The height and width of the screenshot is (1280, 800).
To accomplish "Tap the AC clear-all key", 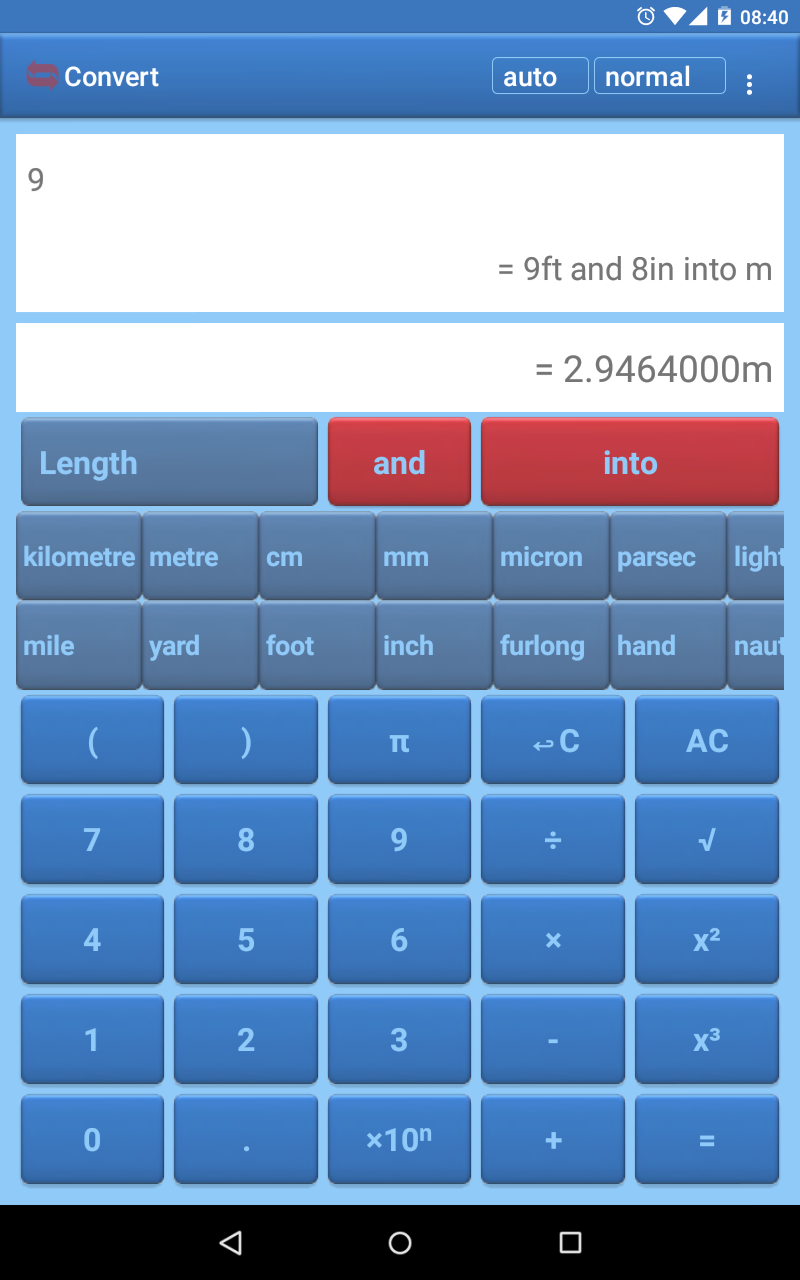I will [x=707, y=740].
